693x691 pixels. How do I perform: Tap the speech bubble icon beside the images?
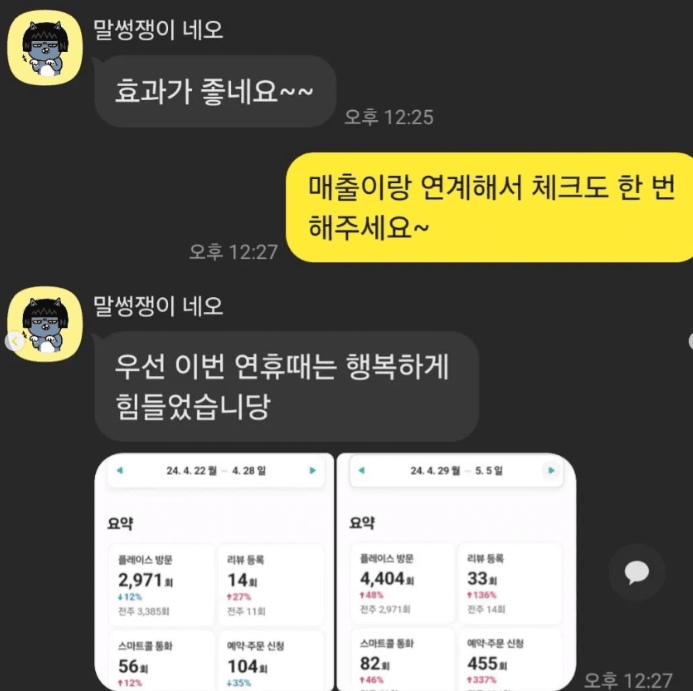click(637, 572)
